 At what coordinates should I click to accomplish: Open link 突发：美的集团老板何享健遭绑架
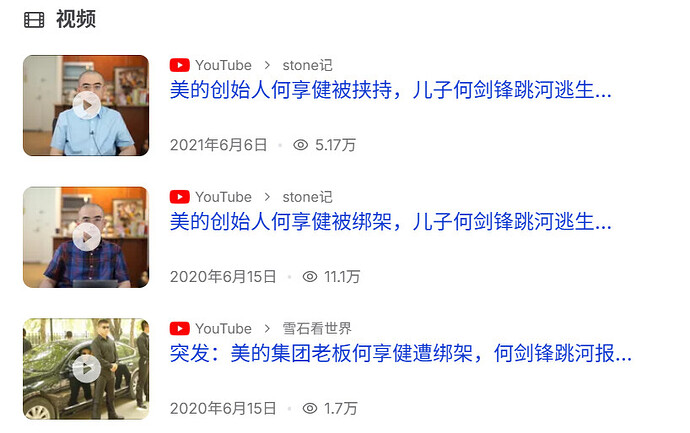coord(400,355)
